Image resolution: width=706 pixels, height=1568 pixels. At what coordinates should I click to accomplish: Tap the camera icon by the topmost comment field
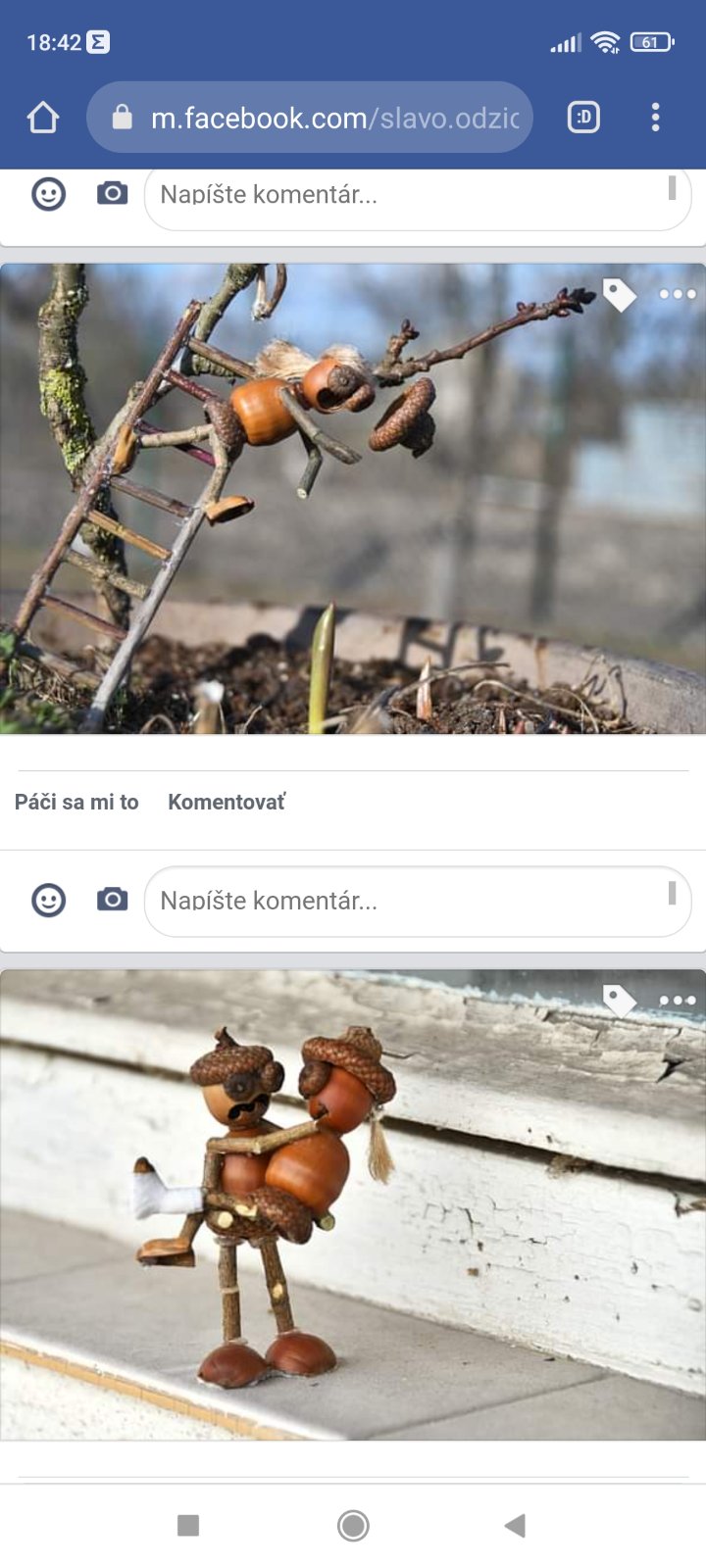pyautogui.click(x=112, y=193)
